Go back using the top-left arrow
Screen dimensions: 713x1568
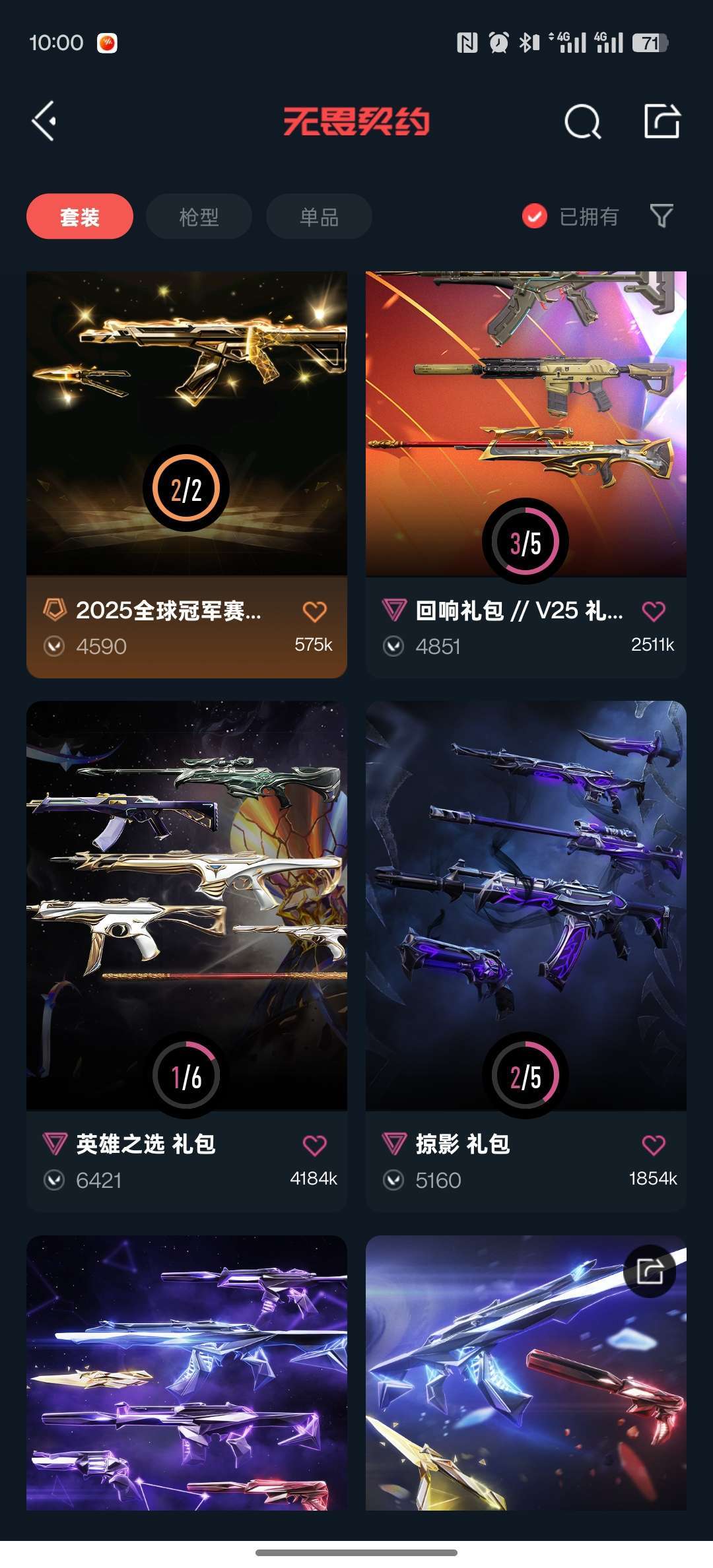point(44,121)
